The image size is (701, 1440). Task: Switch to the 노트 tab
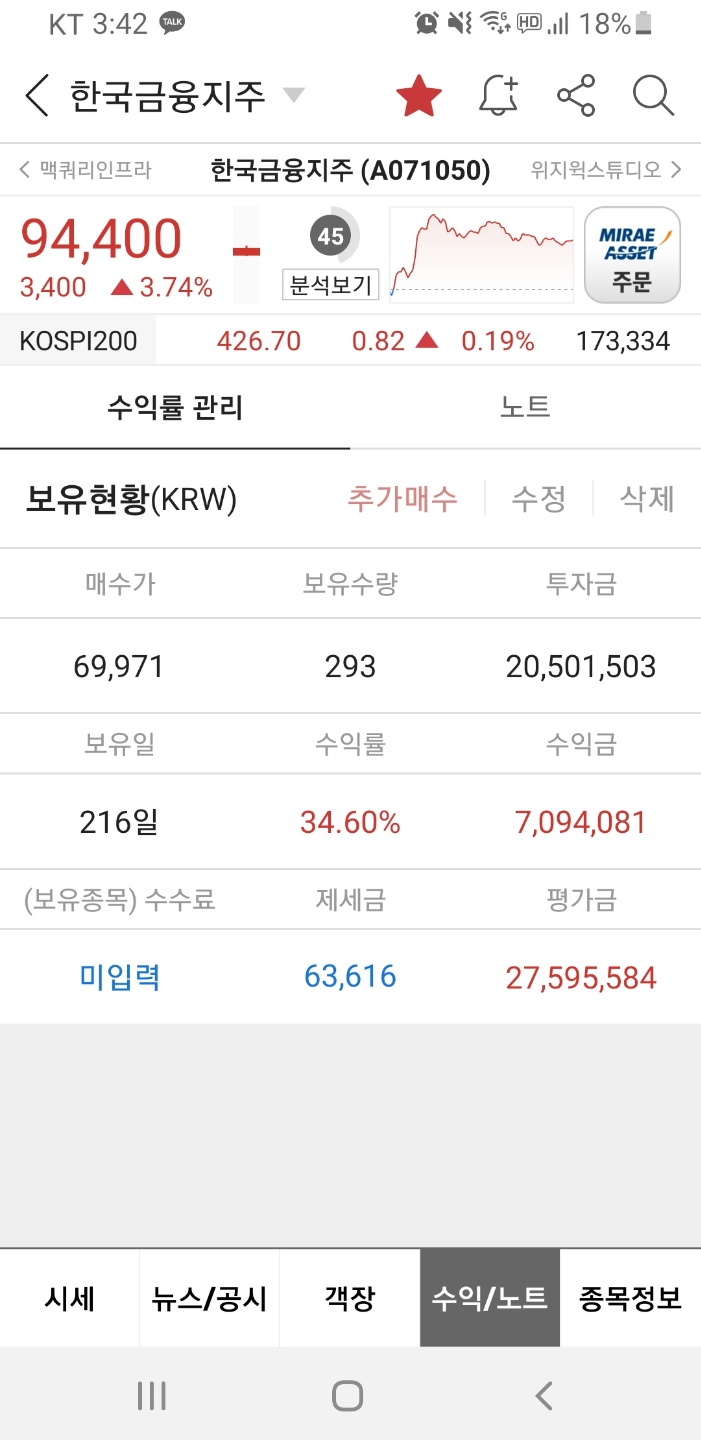pyautogui.click(x=525, y=408)
